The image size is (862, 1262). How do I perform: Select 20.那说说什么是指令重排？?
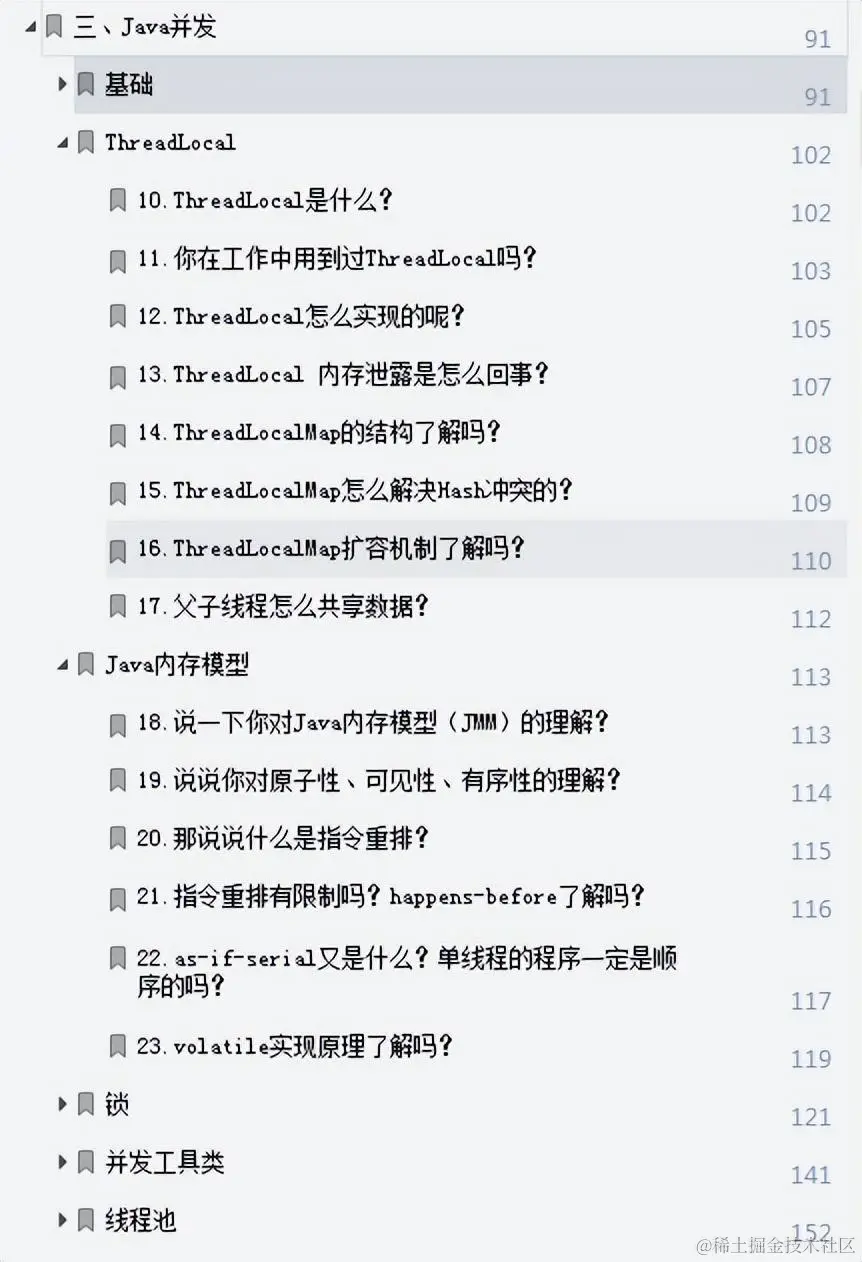(282, 839)
